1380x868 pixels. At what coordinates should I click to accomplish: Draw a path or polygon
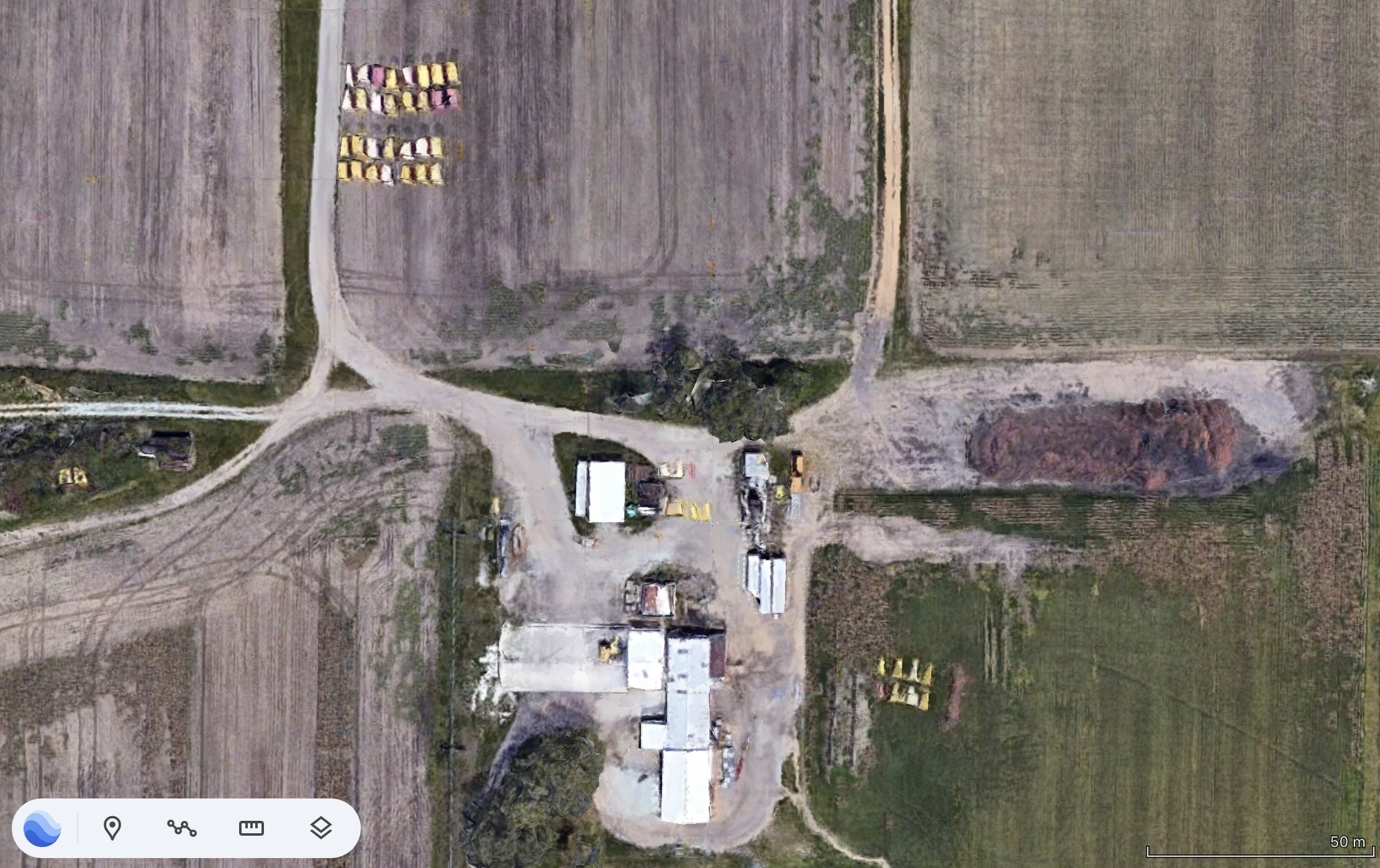click(x=182, y=828)
